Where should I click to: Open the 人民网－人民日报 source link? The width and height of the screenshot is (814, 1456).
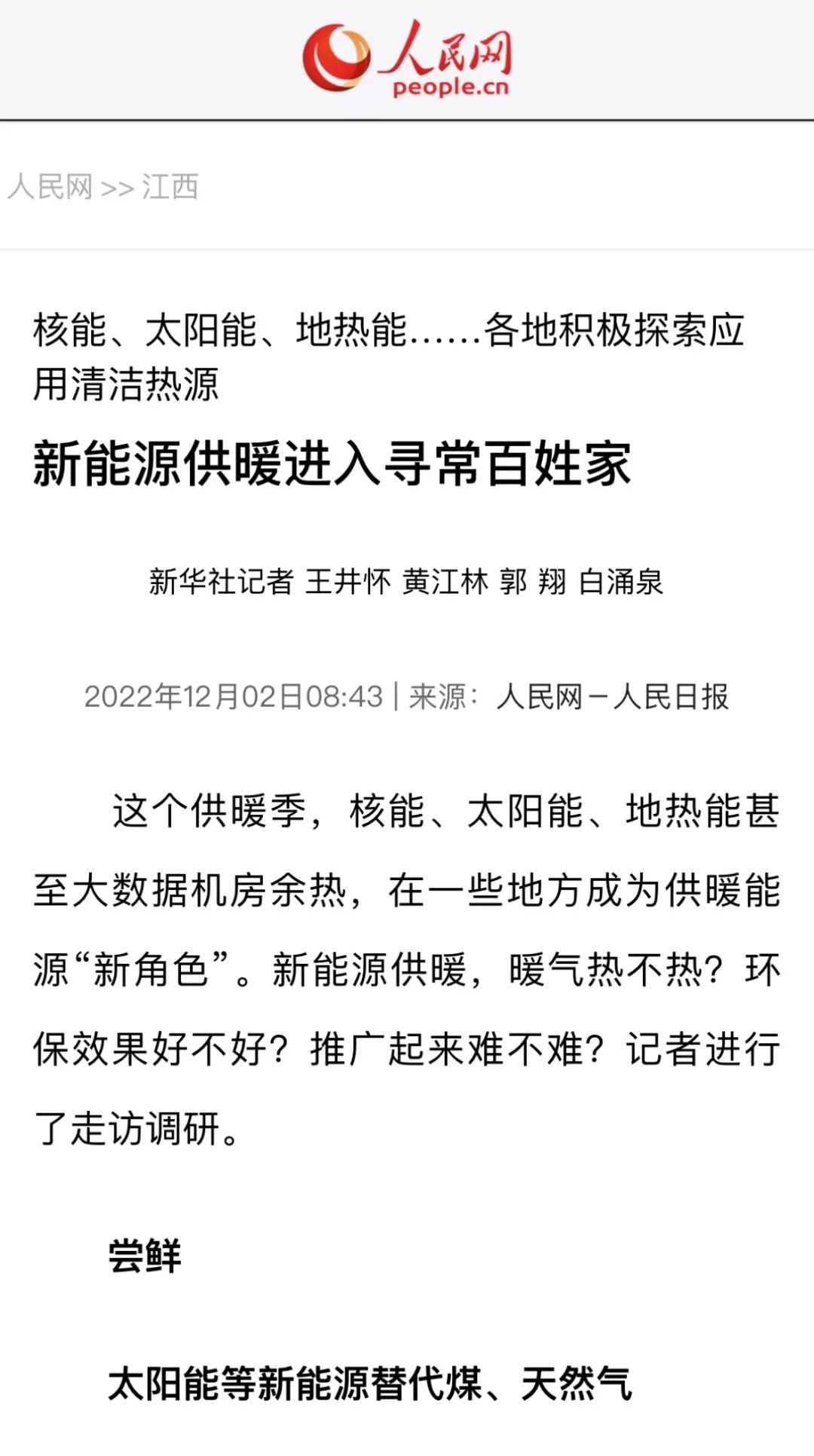613,696
